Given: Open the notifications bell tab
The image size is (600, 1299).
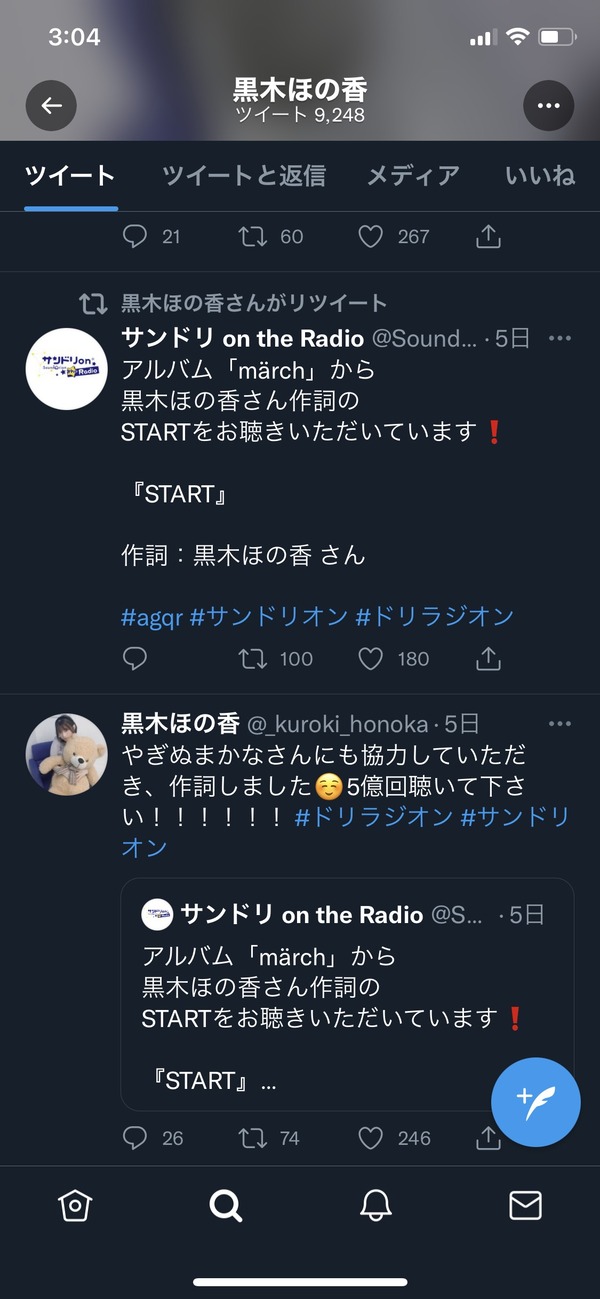Looking at the screenshot, I should pos(375,1205).
